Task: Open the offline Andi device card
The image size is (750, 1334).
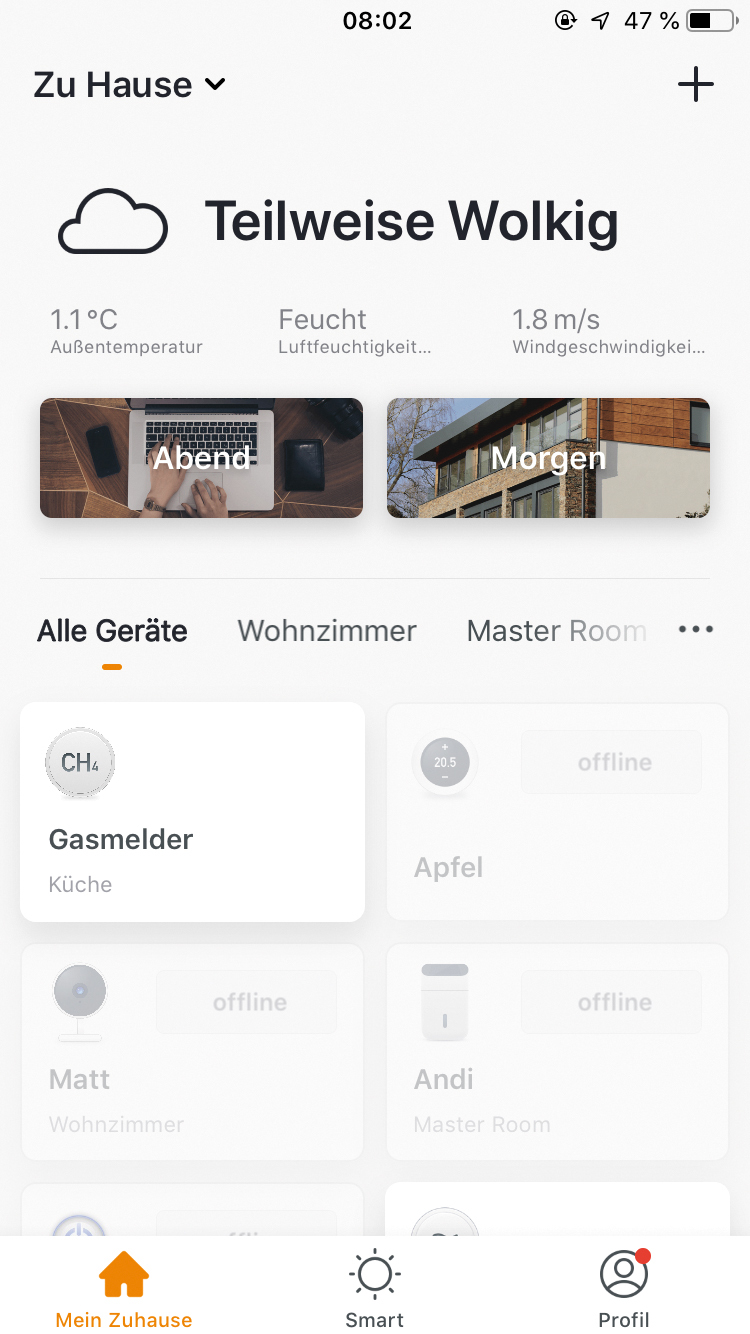Action: click(x=557, y=1051)
